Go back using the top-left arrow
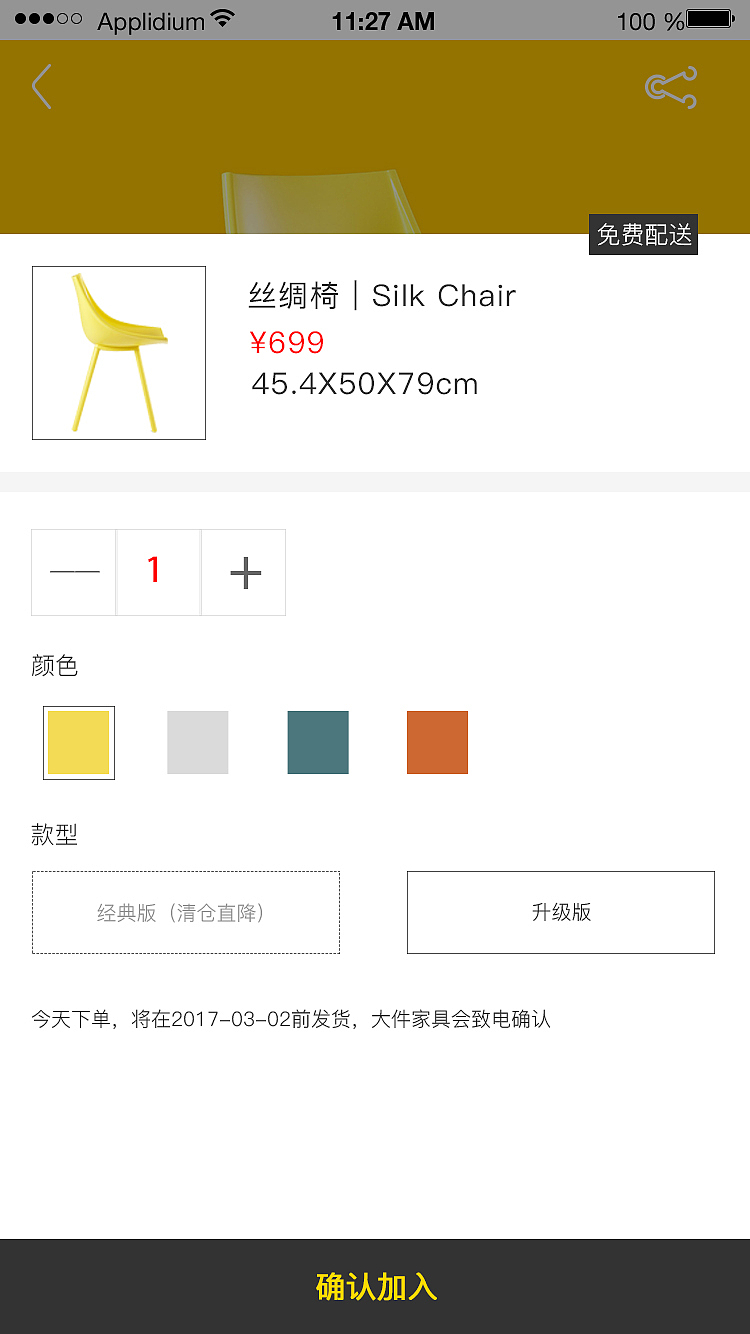The image size is (750, 1334). pyautogui.click(x=41, y=87)
